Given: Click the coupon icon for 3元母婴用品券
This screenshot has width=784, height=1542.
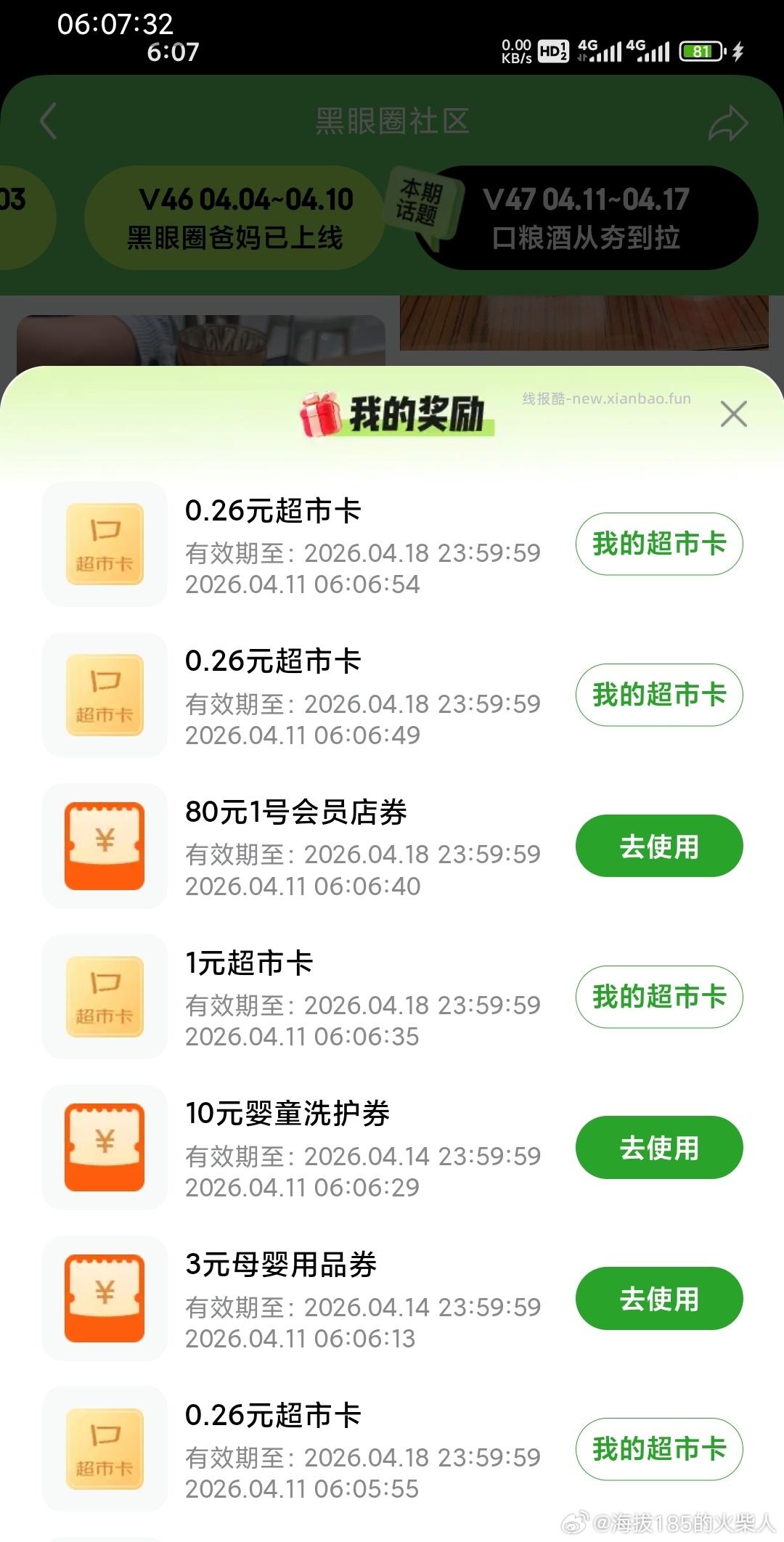Looking at the screenshot, I should click(104, 1300).
